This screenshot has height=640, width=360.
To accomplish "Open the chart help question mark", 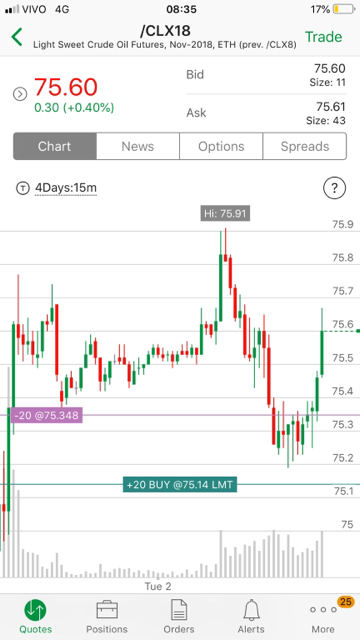I will pyautogui.click(x=334, y=188).
